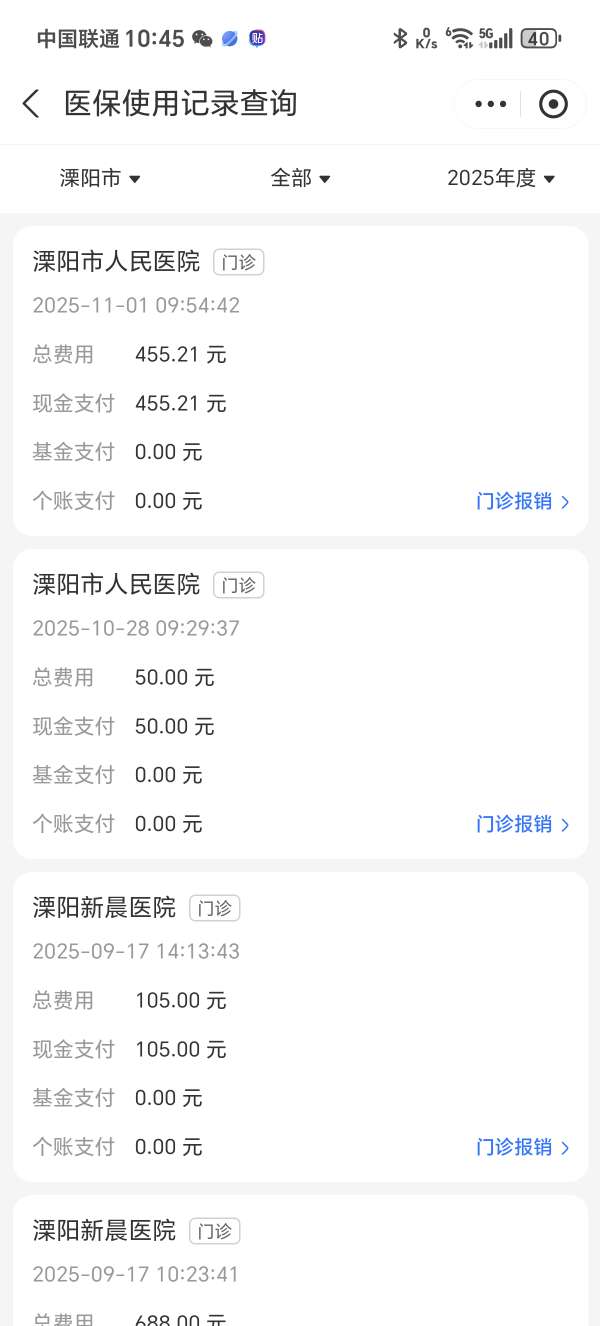This screenshot has height=1326, width=600.
Task: Change the 2025年度 year filter
Action: 500,178
